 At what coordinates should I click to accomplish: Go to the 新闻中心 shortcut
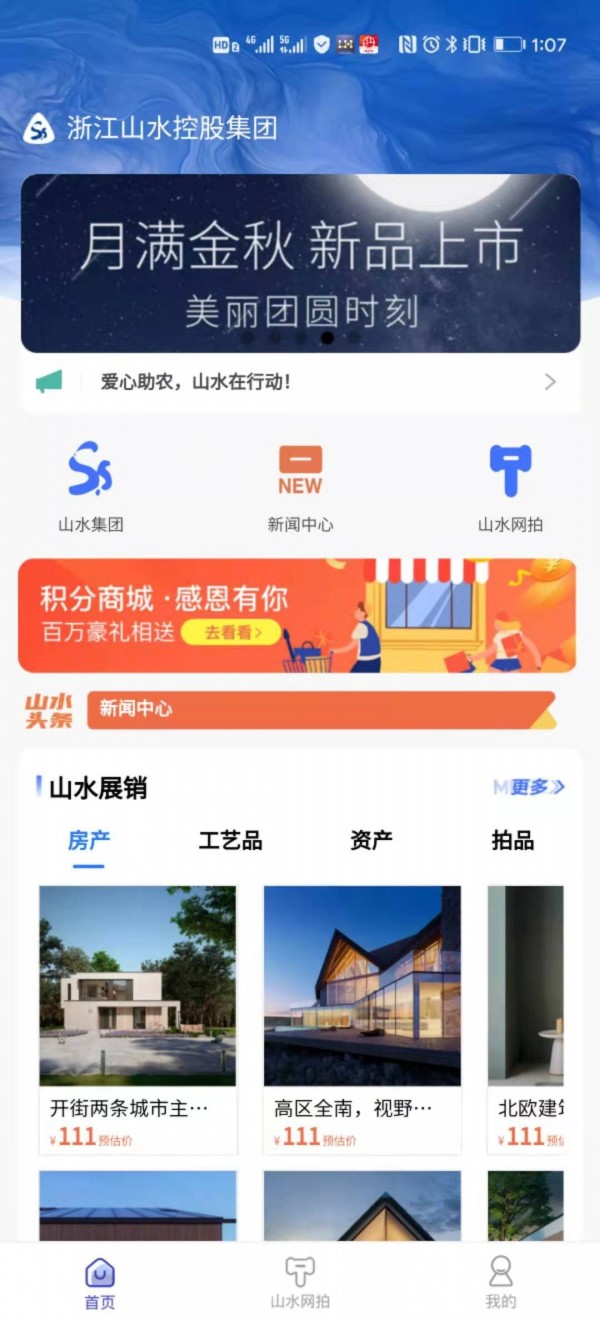300,487
